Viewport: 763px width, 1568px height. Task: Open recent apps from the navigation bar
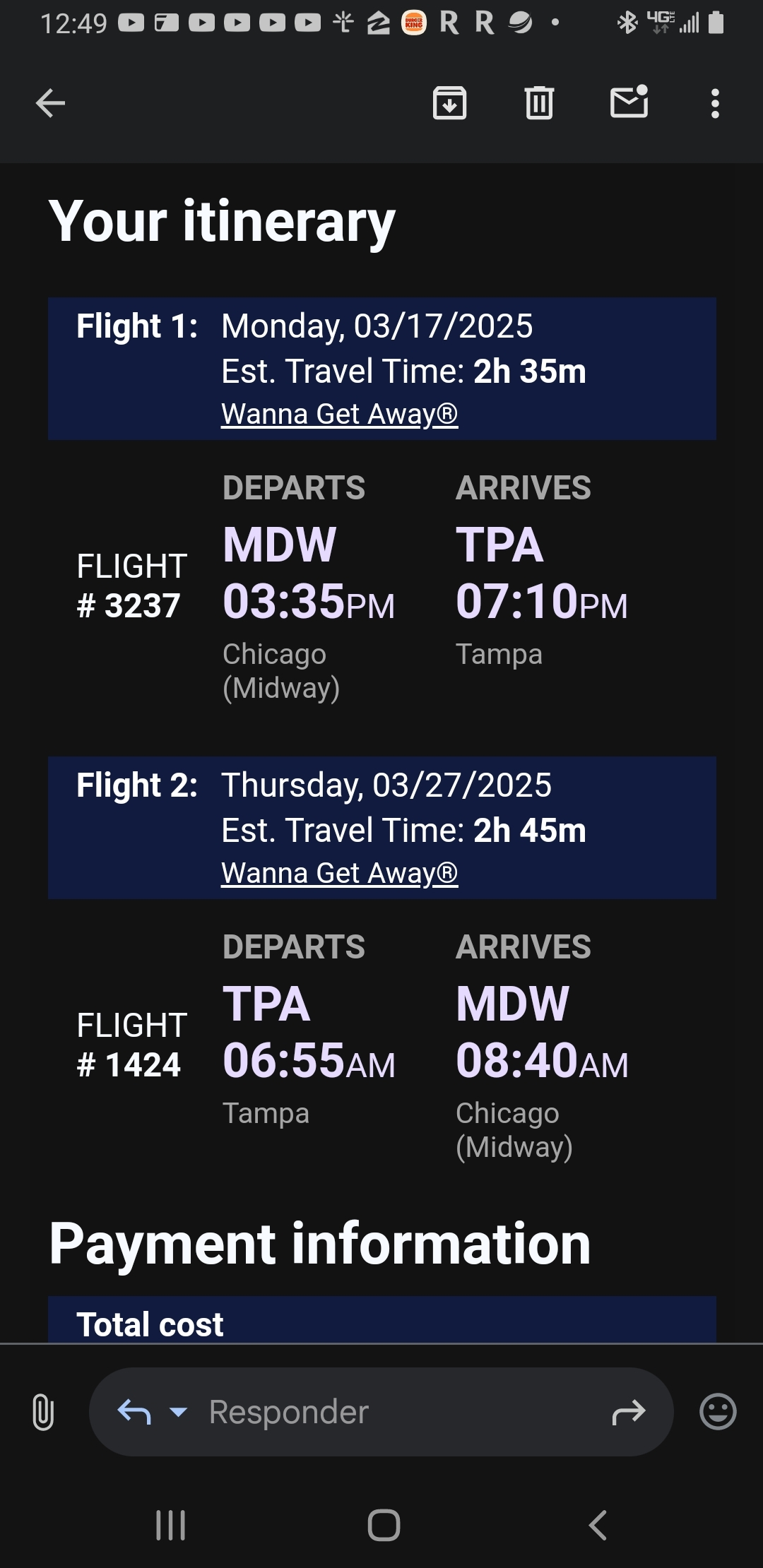click(x=170, y=1525)
